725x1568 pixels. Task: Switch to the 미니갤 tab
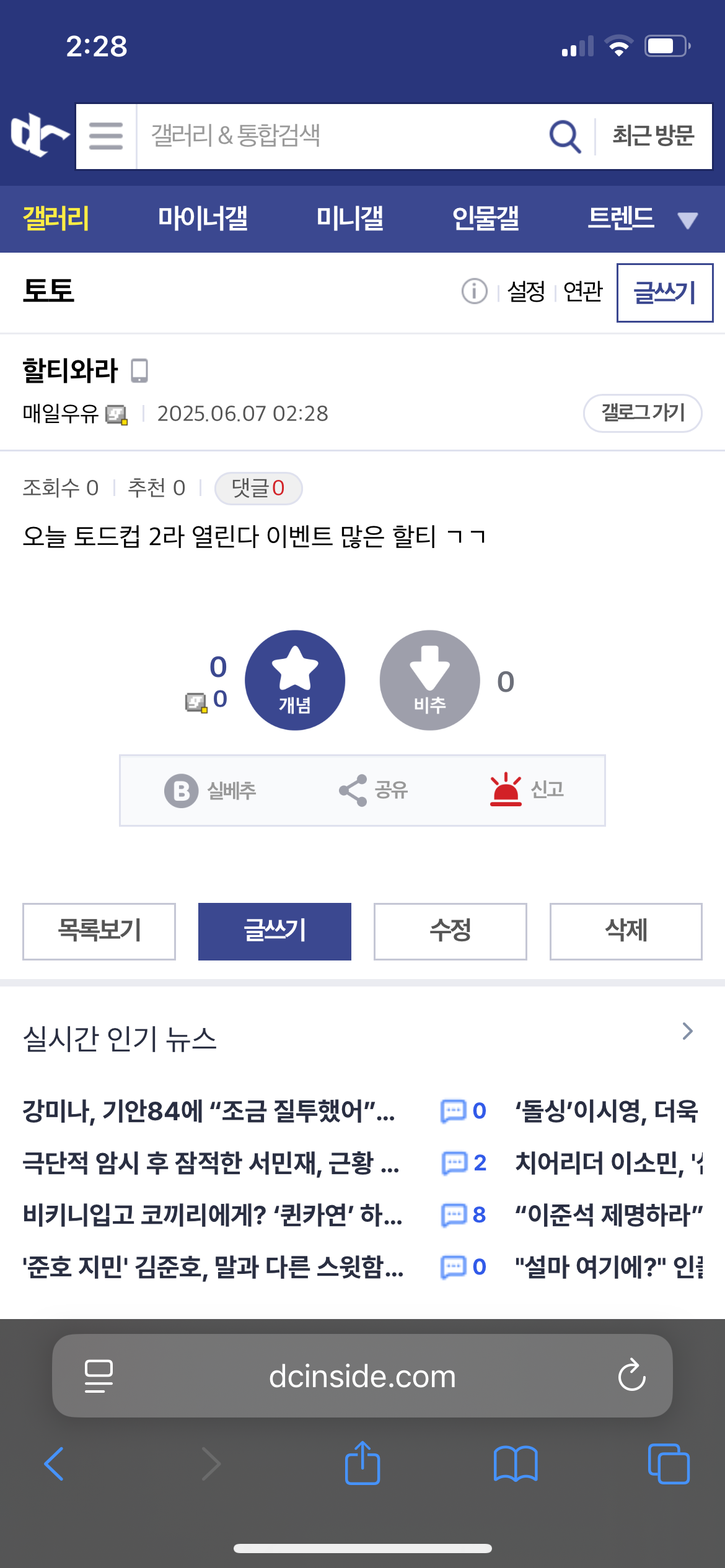click(x=349, y=219)
